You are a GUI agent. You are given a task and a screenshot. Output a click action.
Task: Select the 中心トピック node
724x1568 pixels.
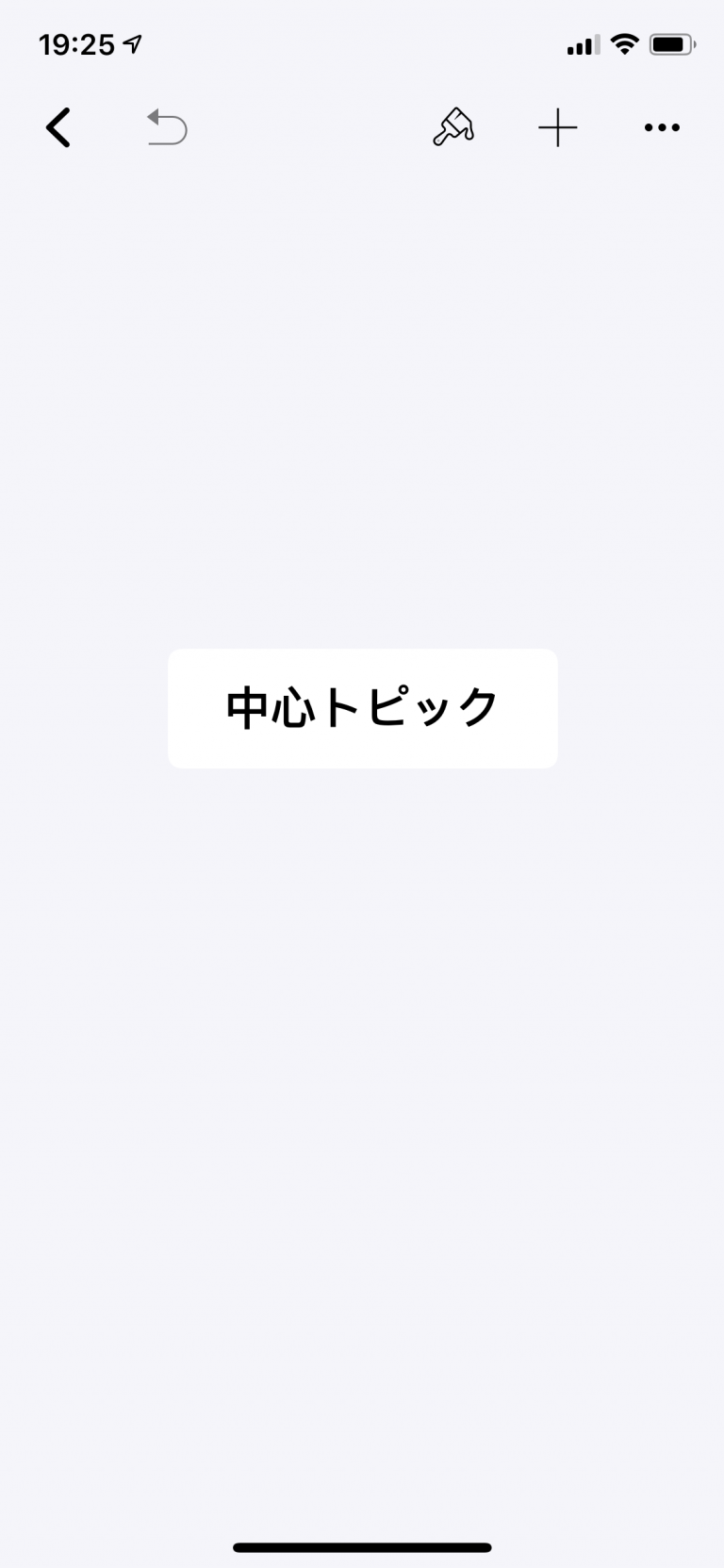363,708
